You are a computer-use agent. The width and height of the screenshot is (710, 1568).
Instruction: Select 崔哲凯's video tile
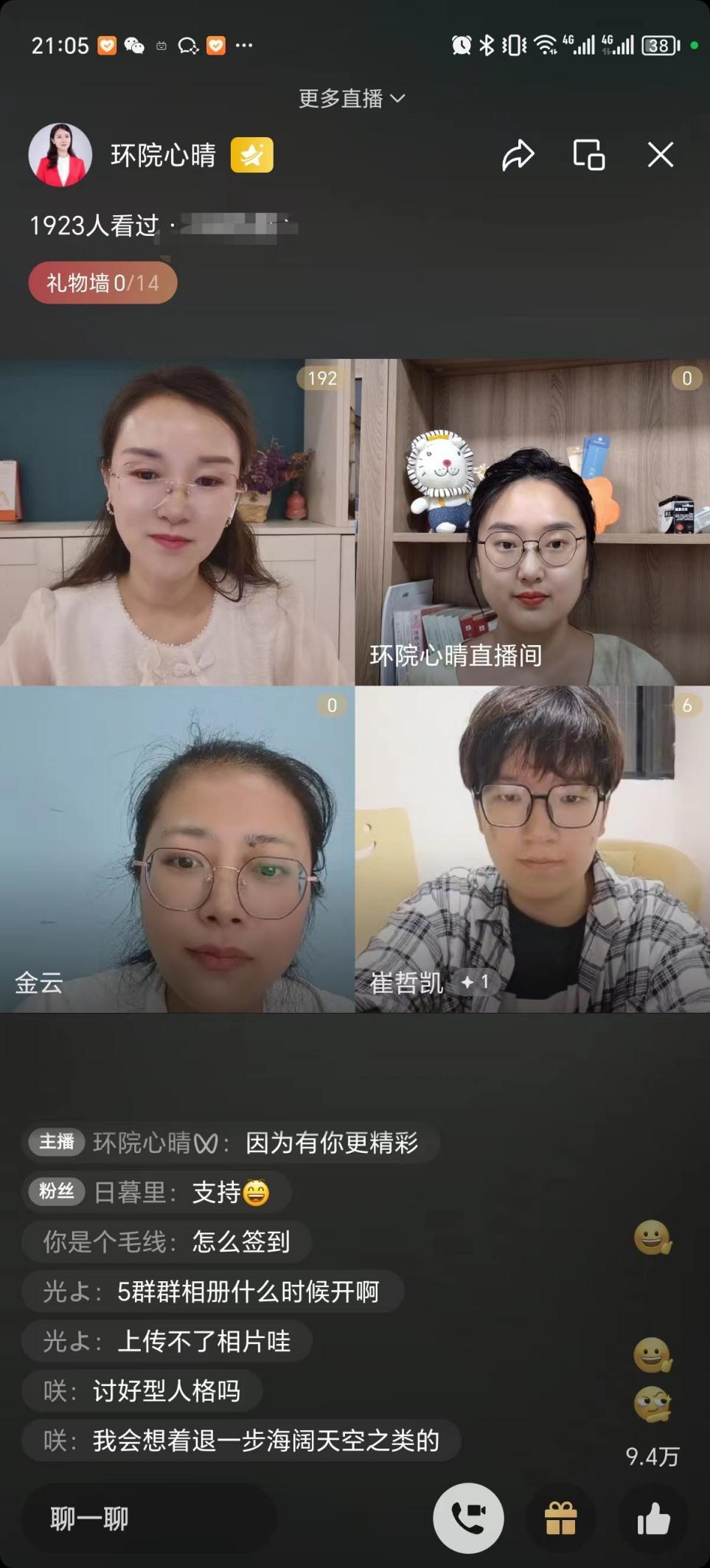(x=532, y=849)
